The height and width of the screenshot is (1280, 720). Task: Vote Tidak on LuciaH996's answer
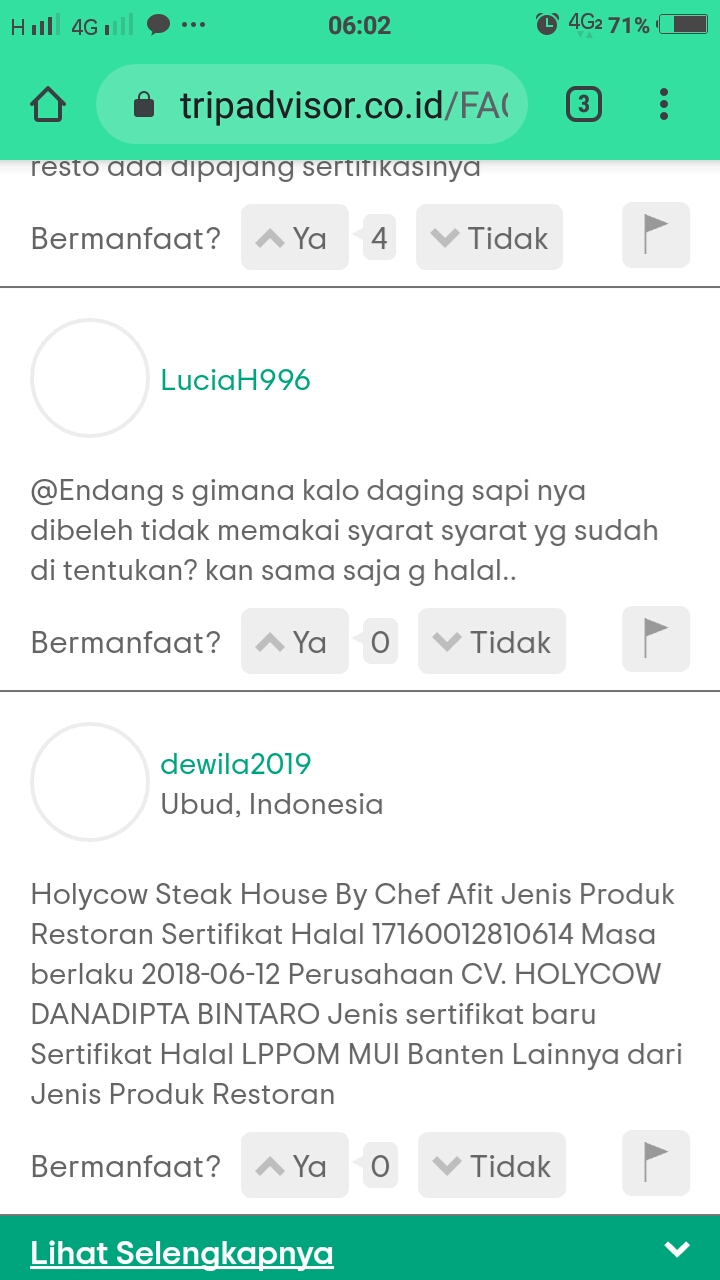pos(492,642)
